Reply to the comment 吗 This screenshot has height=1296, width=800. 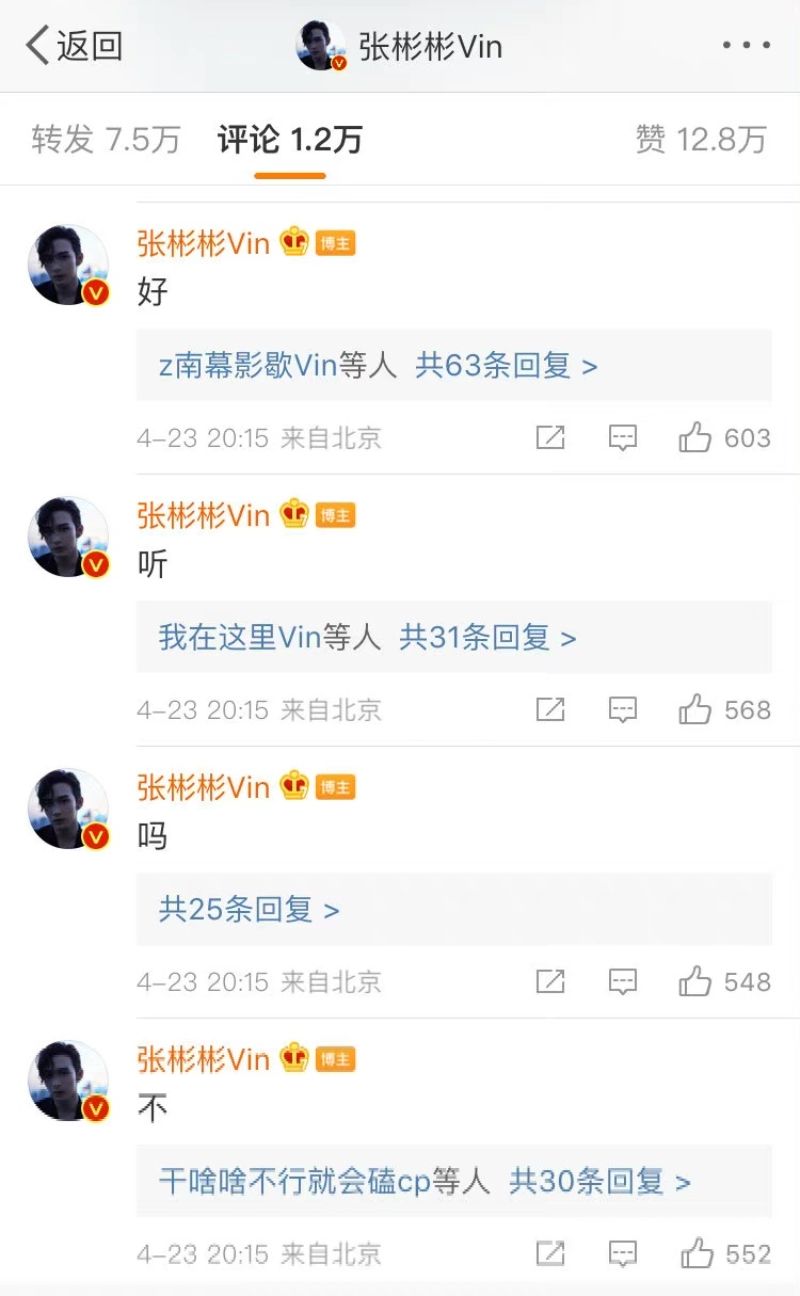(x=623, y=982)
